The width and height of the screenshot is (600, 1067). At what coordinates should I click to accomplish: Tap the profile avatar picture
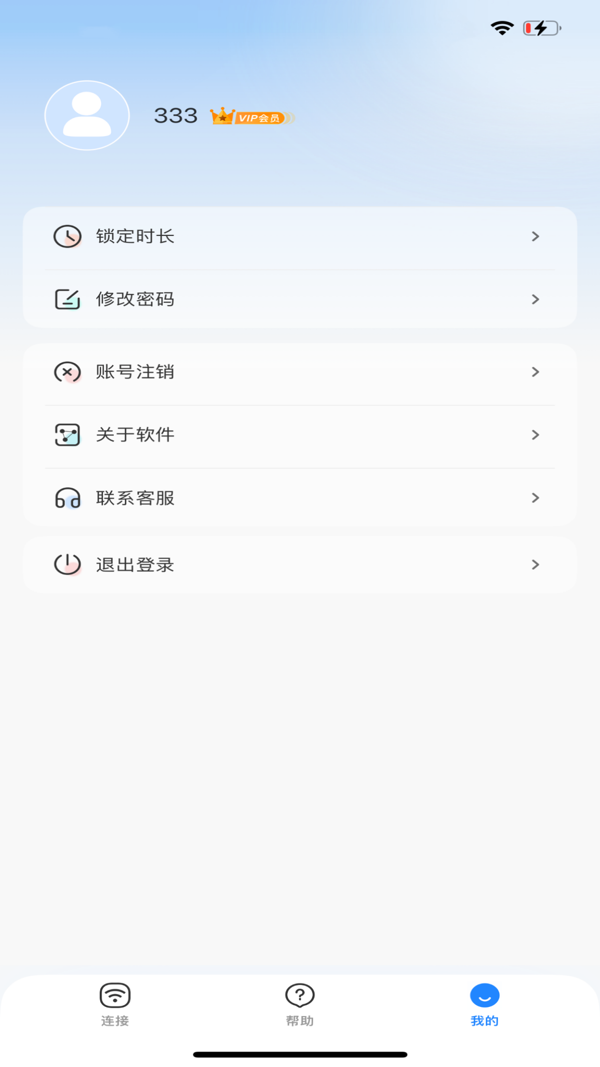[87, 115]
